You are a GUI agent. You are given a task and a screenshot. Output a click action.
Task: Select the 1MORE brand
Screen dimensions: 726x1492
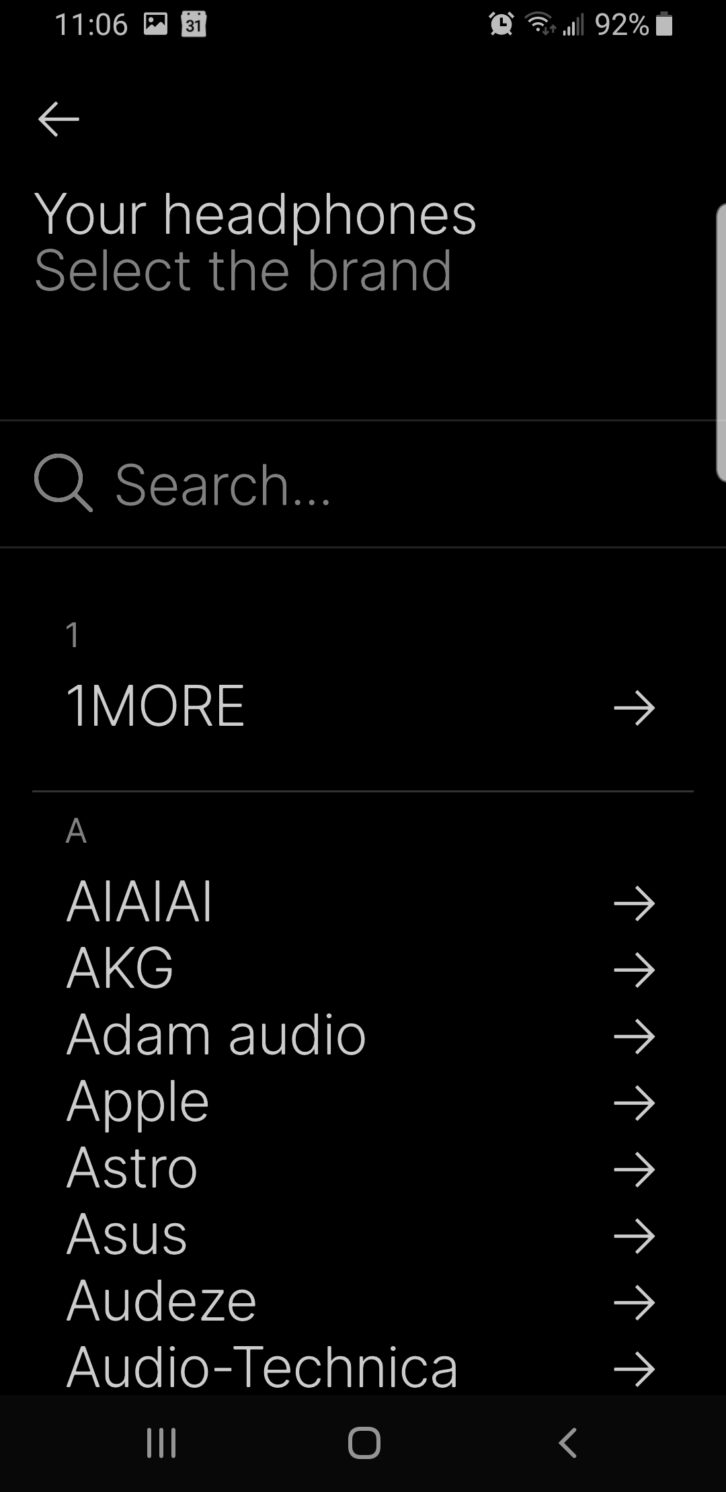pyautogui.click(x=360, y=707)
